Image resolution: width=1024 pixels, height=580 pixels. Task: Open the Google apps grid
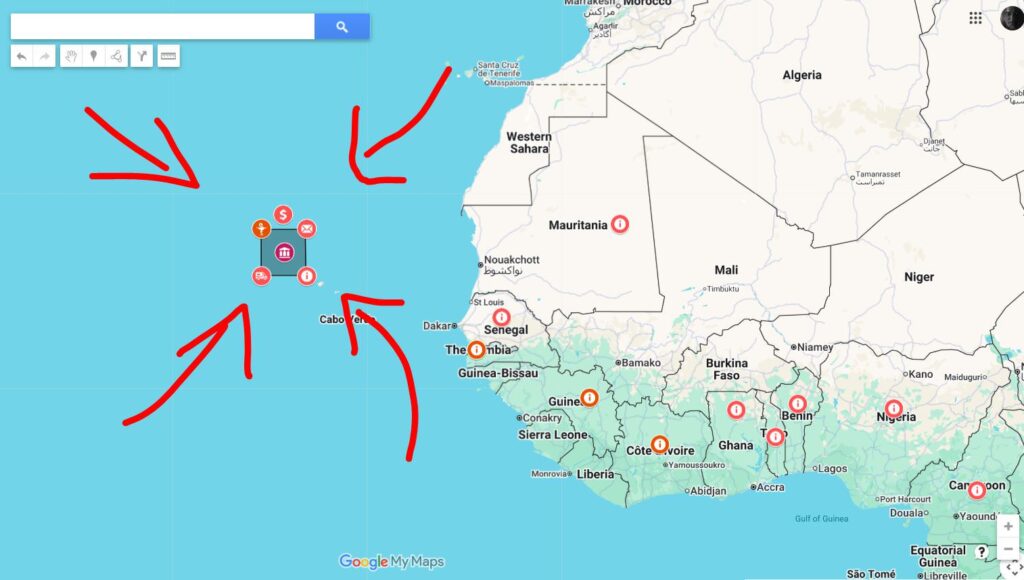975,18
